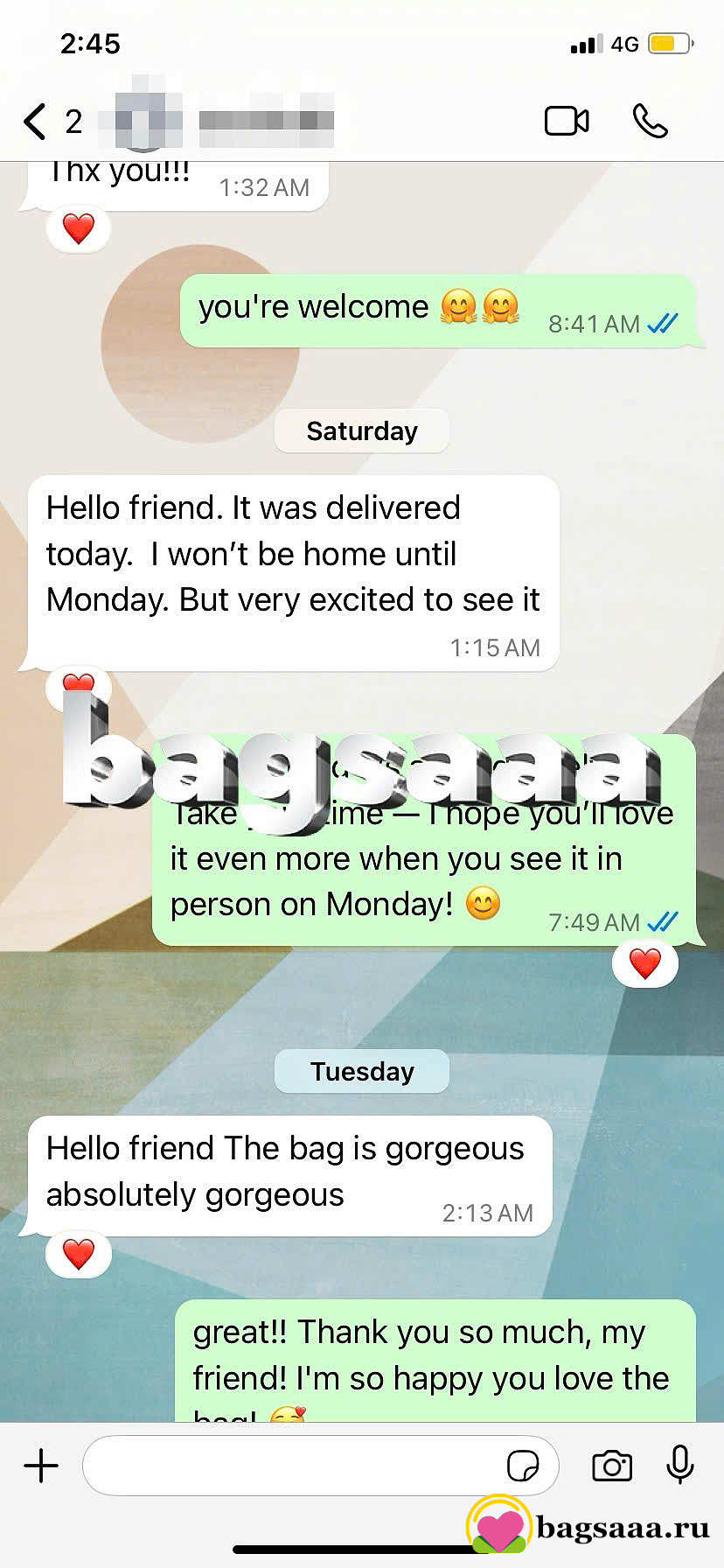View heart reaction on 7:49 AM message
Image resolution: width=724 pixels, height=1568 pixels.
[x=645, y=963]
